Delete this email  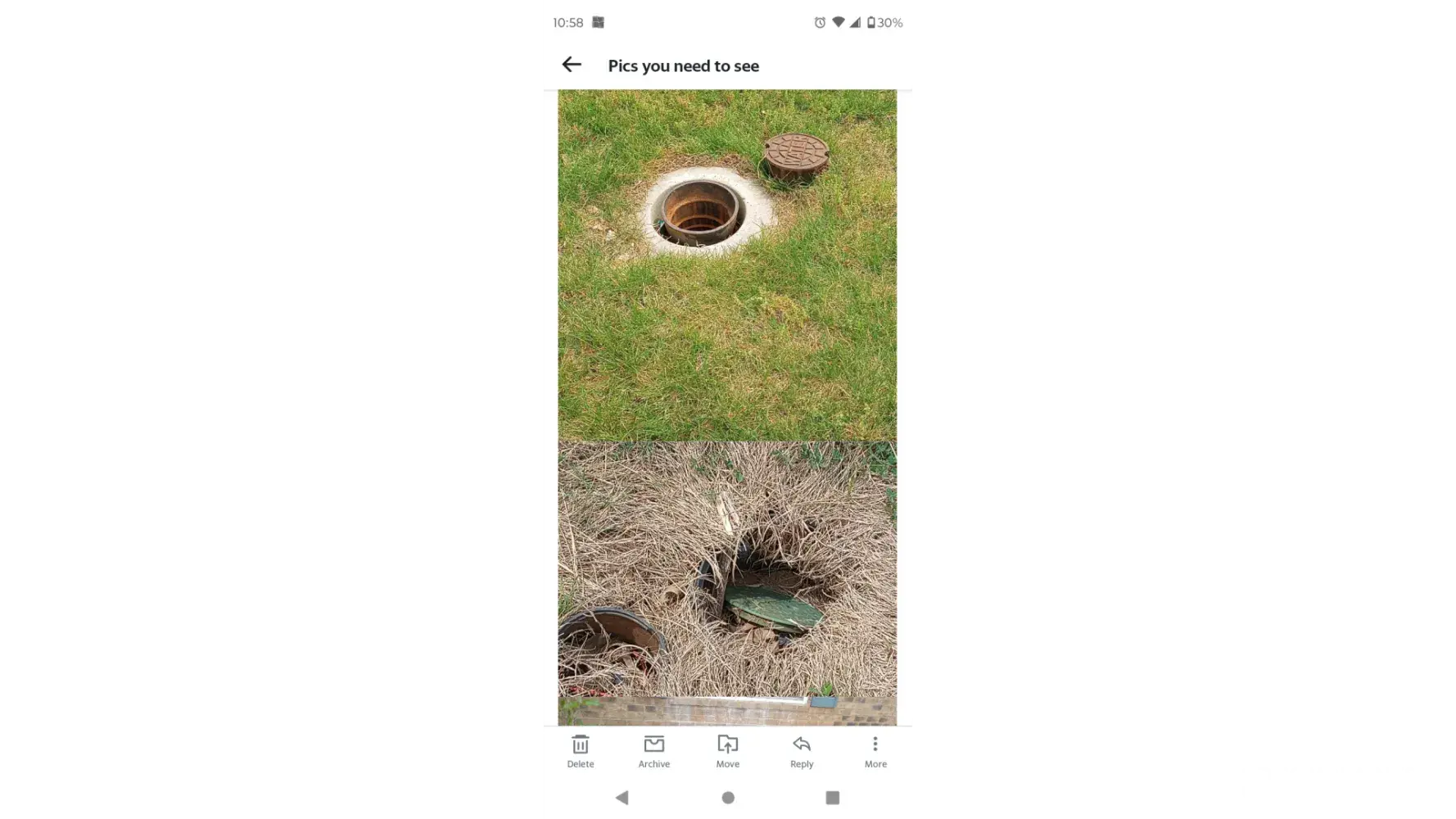[581, 750]
